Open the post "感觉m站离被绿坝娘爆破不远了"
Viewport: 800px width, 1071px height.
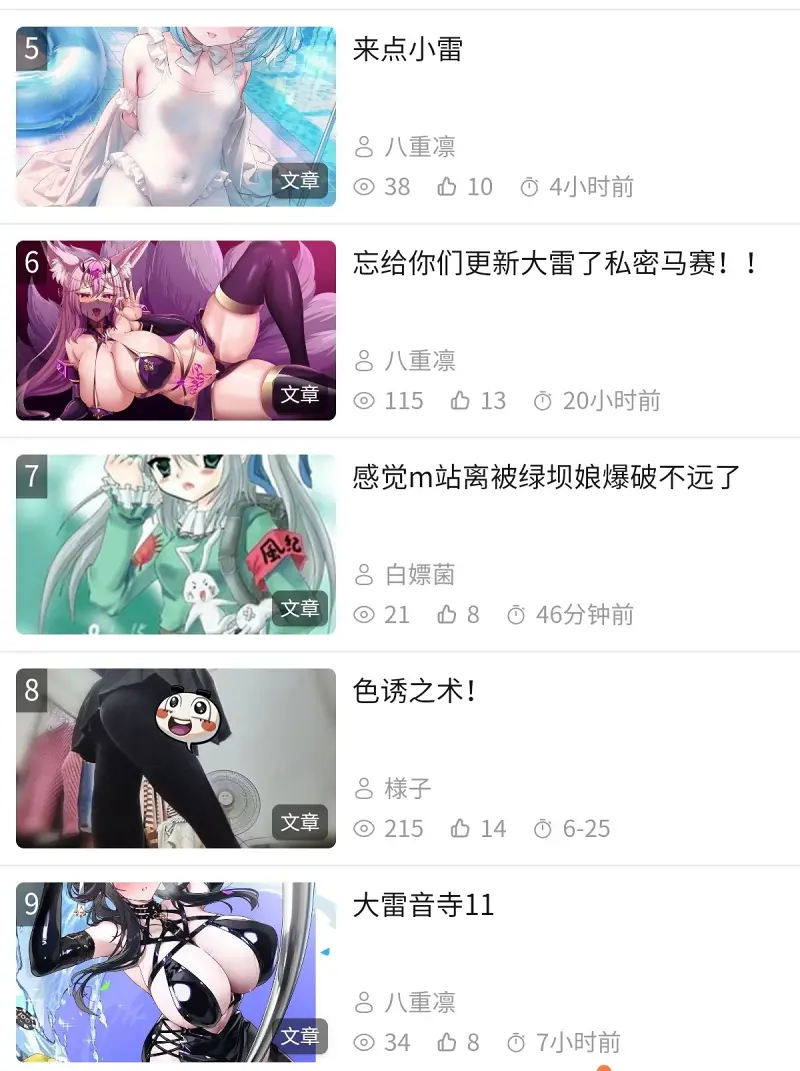(x=545, y=479)
